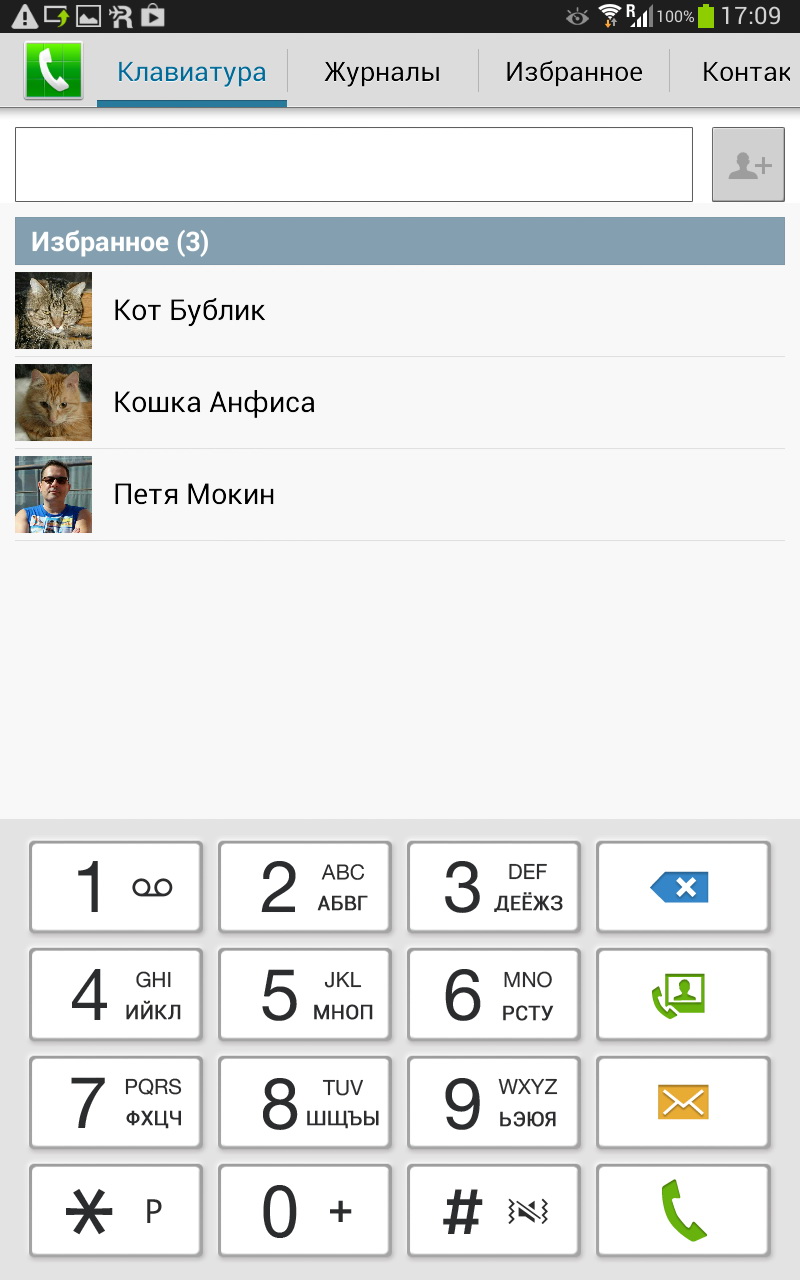
Task: Tap the 0 plus key
Action: [305, 1211]
